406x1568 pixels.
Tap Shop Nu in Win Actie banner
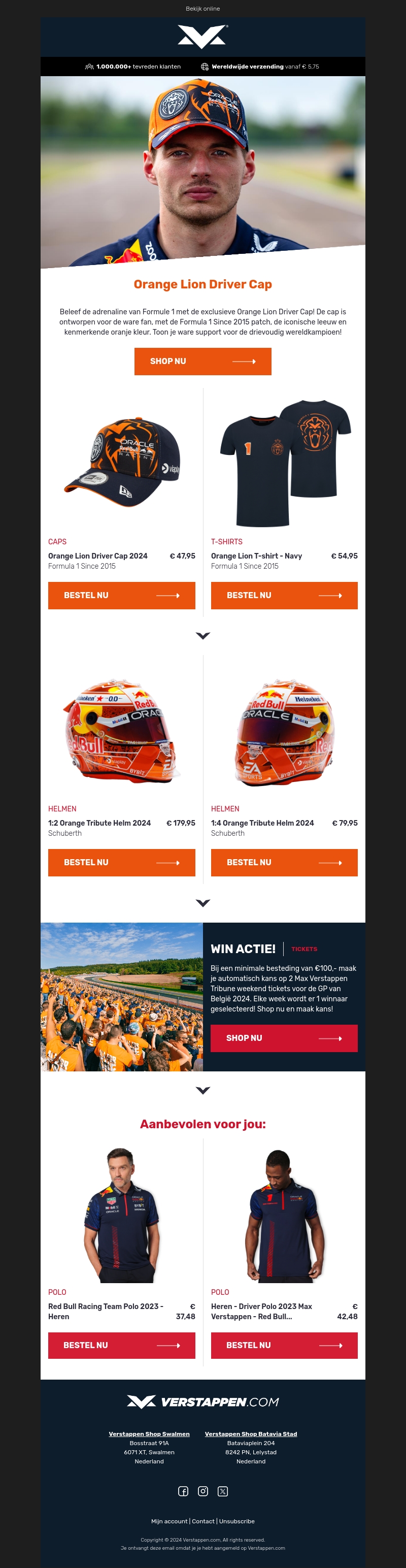click(x=284, y=1038)
